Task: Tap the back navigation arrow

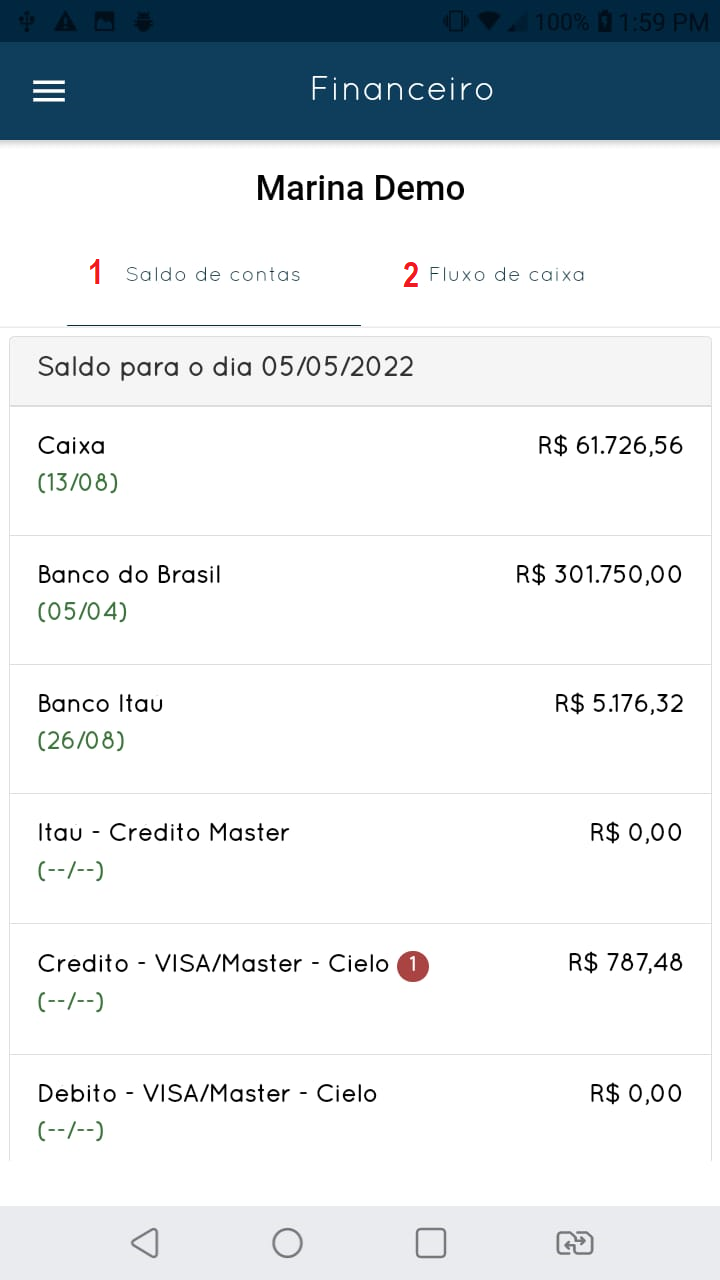Action: coord(144,1242)
